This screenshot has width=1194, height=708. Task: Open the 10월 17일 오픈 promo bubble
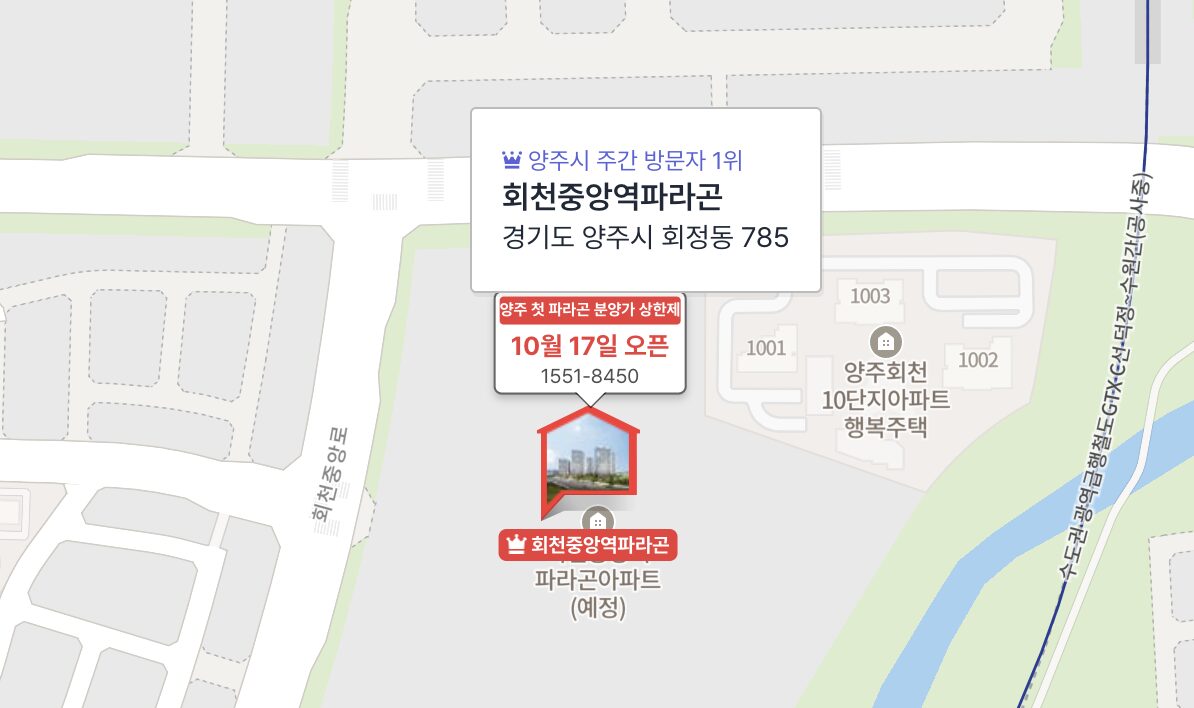pos(589,346)
